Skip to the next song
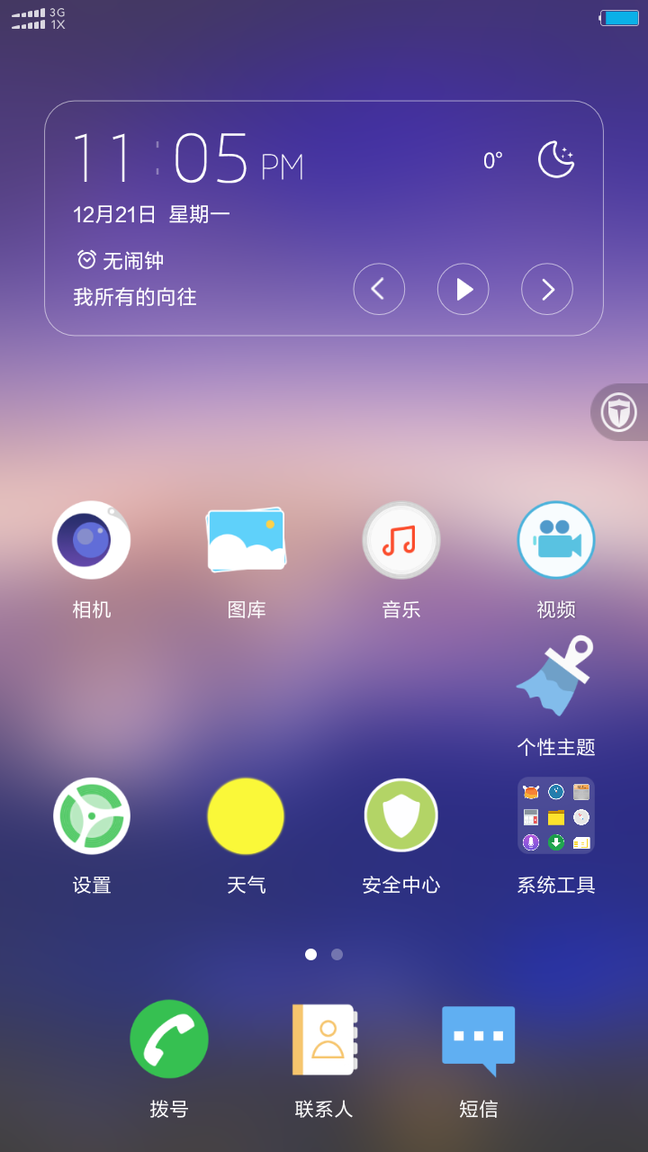The height and width of the screenshot is (1152, 648). (x=547, y=290)
